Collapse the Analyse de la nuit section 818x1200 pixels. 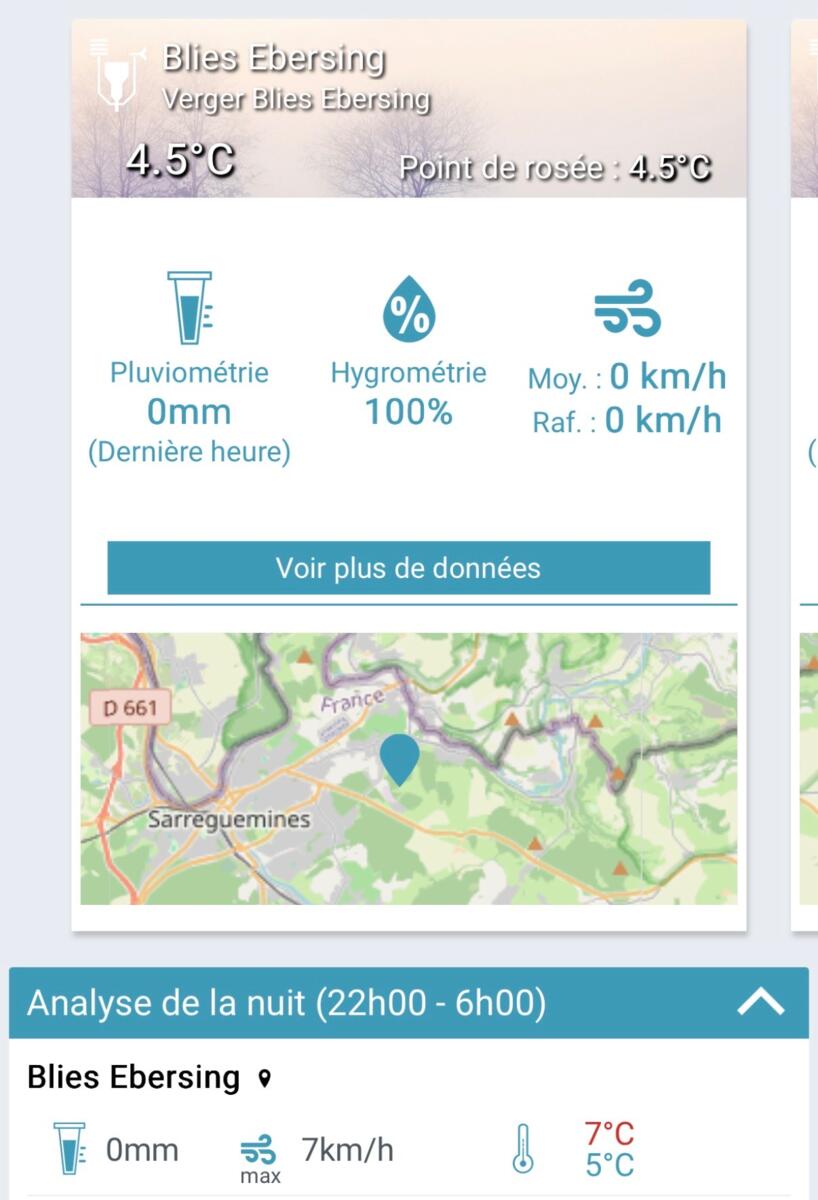coord(761,1002)
